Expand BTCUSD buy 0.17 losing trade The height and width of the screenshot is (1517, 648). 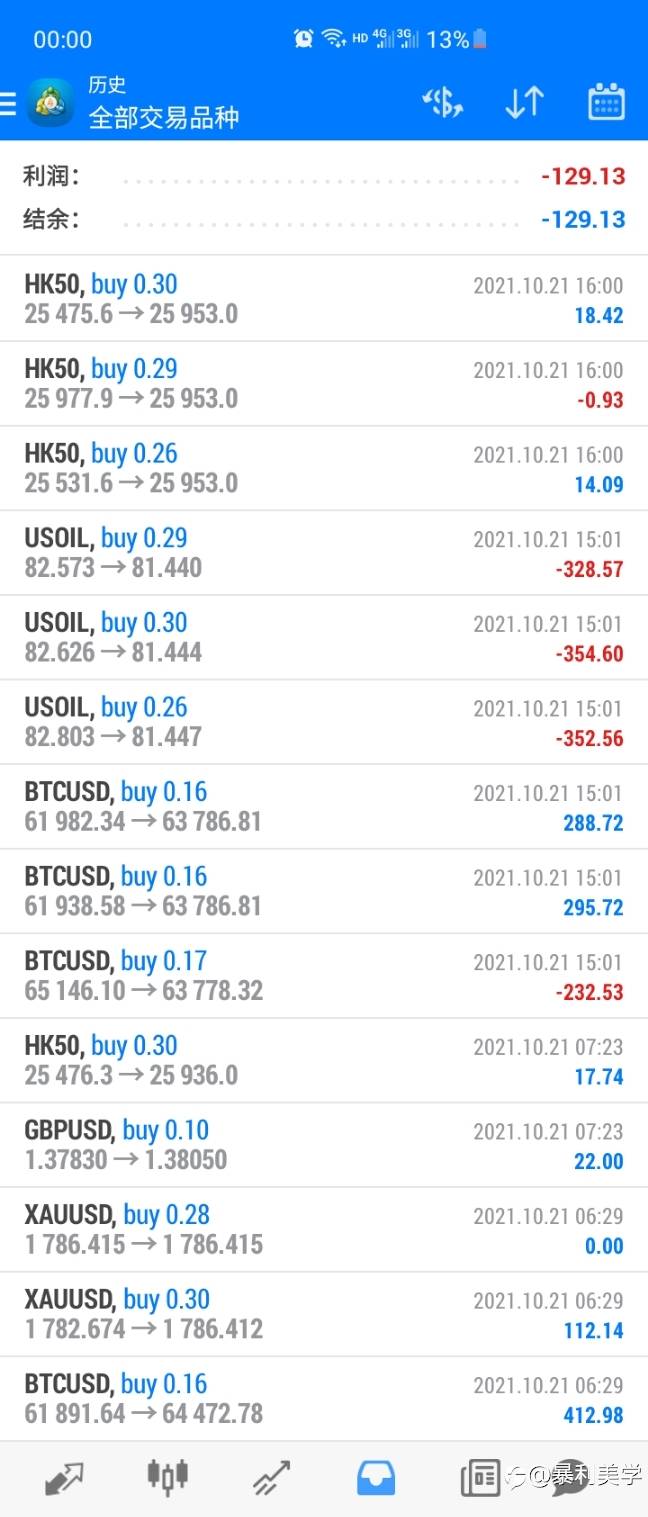click(x=324, y=976)
